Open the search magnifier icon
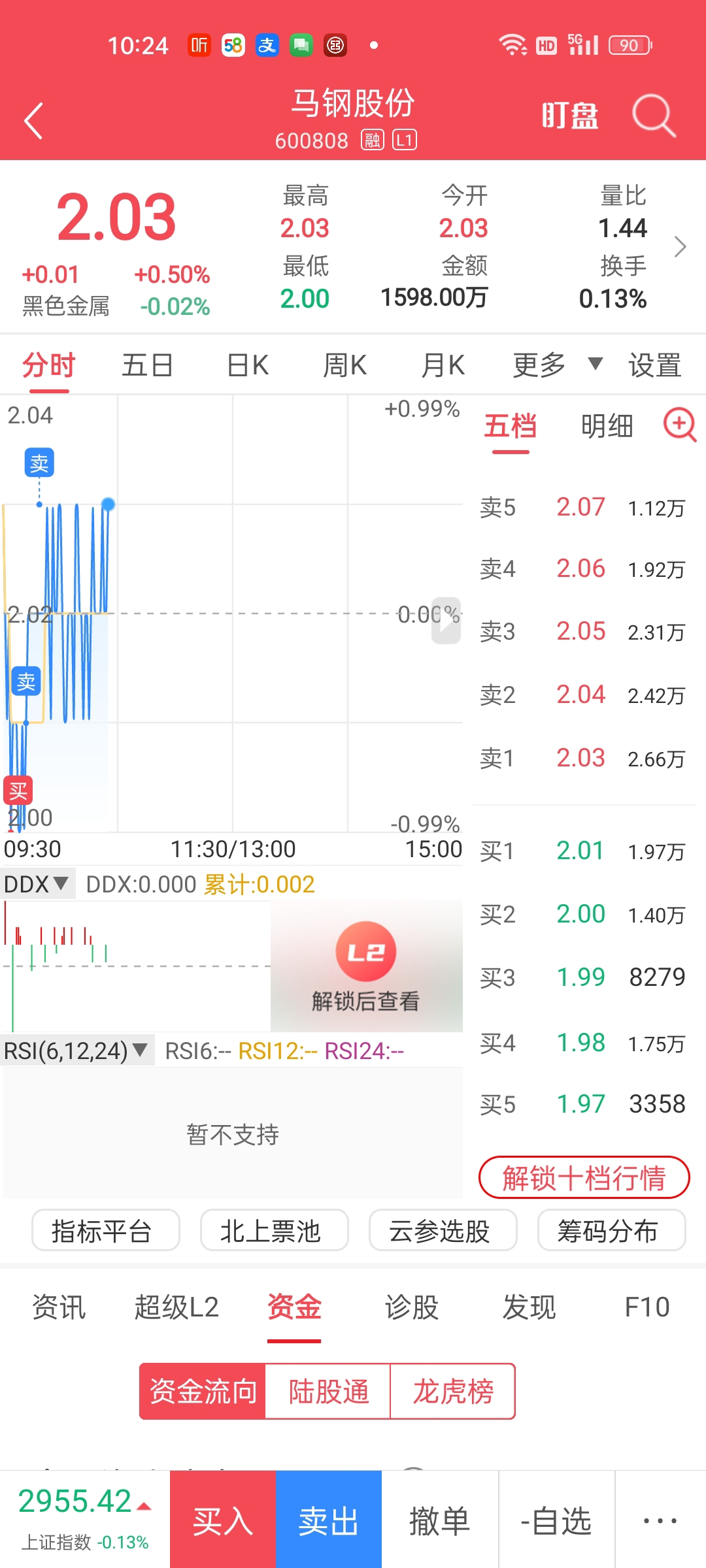 [x=653, y=116]
